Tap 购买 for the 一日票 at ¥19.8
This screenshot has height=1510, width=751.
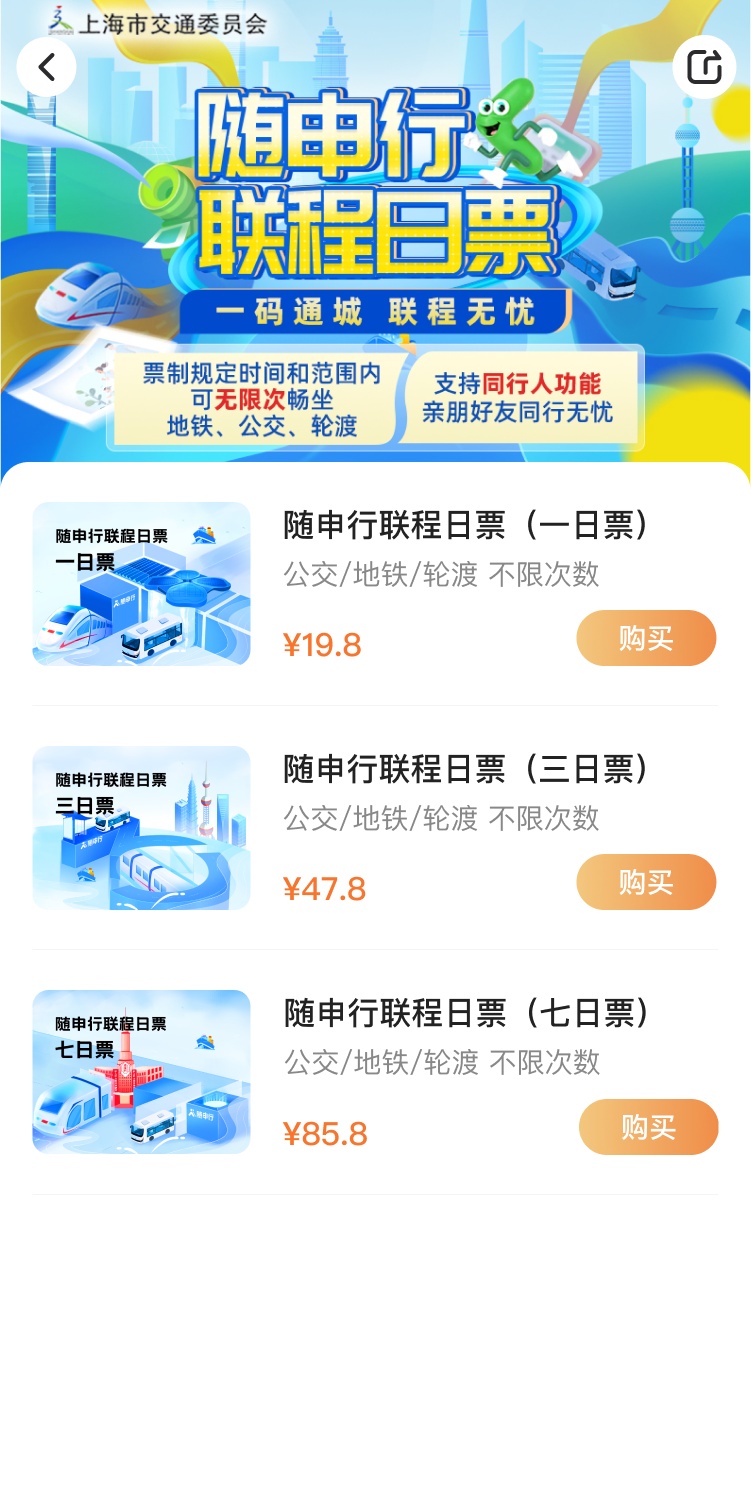[646, 638]
